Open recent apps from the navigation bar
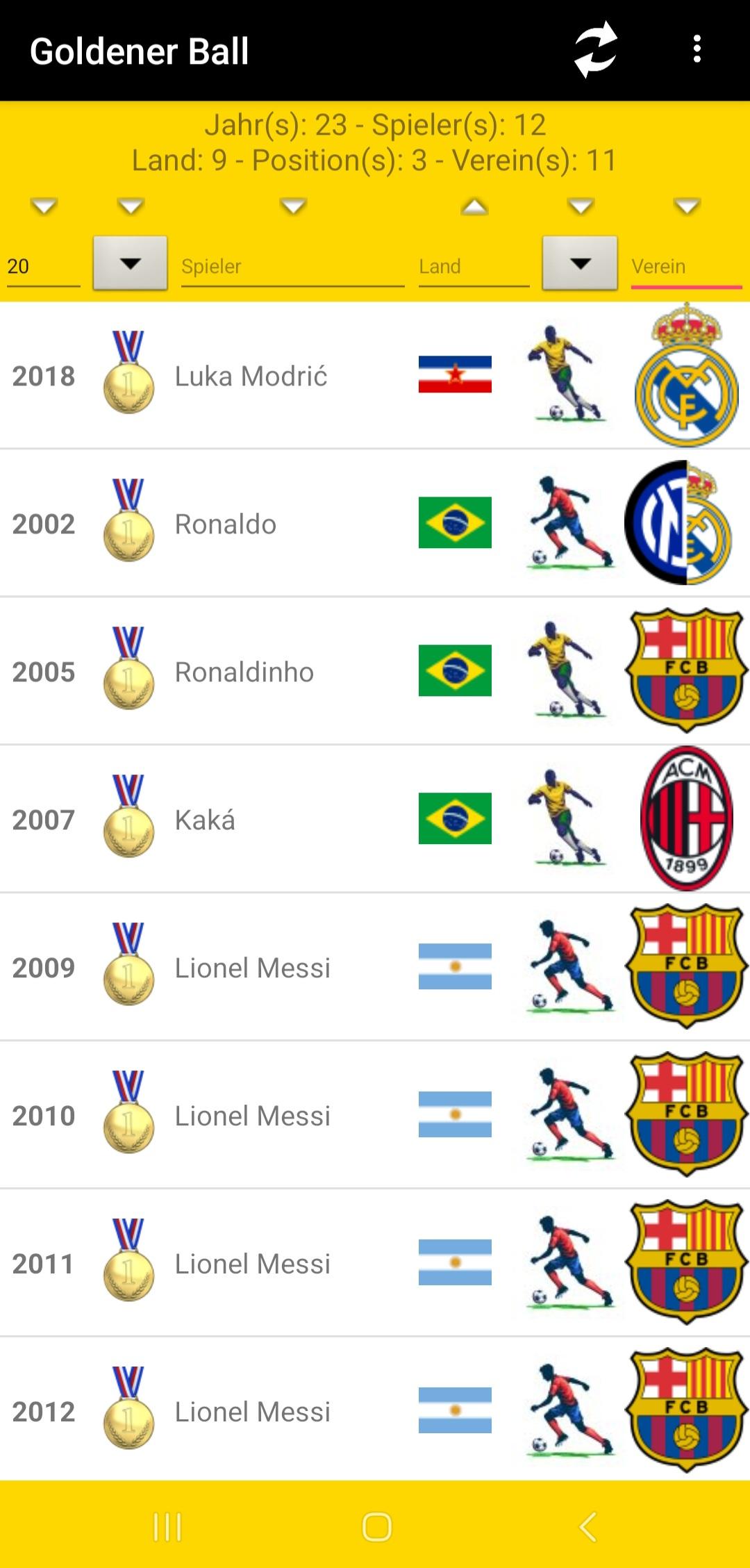Image resolution: width=750 pixels, height=1568 pixels. [x=167, y=1526]
